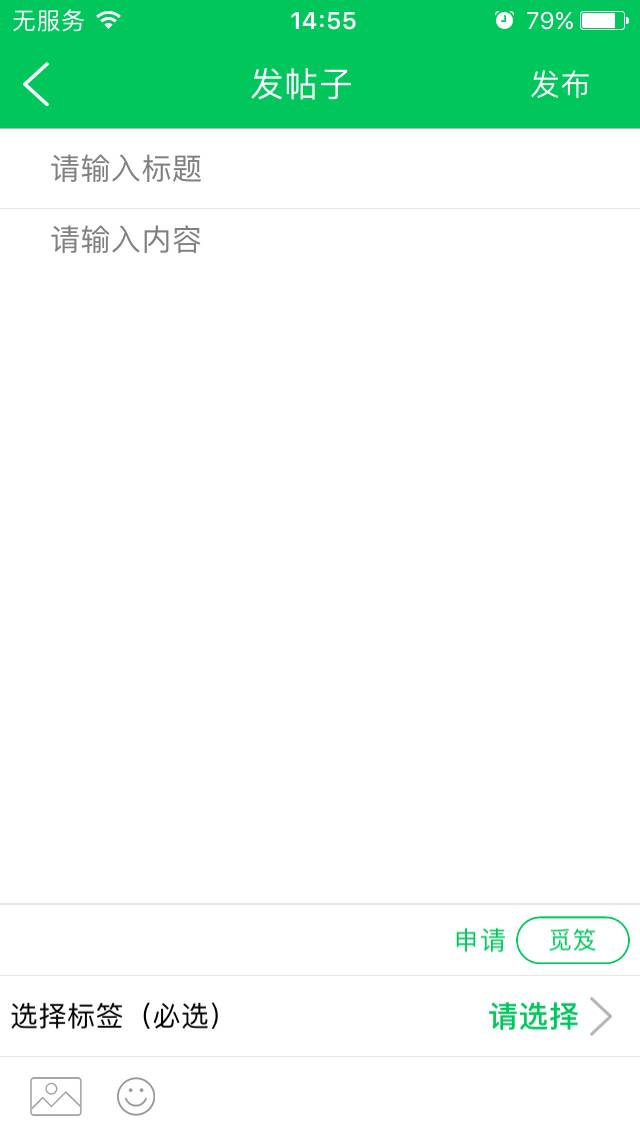Go back from the 发帖子 screen
The height and width of the screenshot is (1136, 640).
(x=37, y=84)
